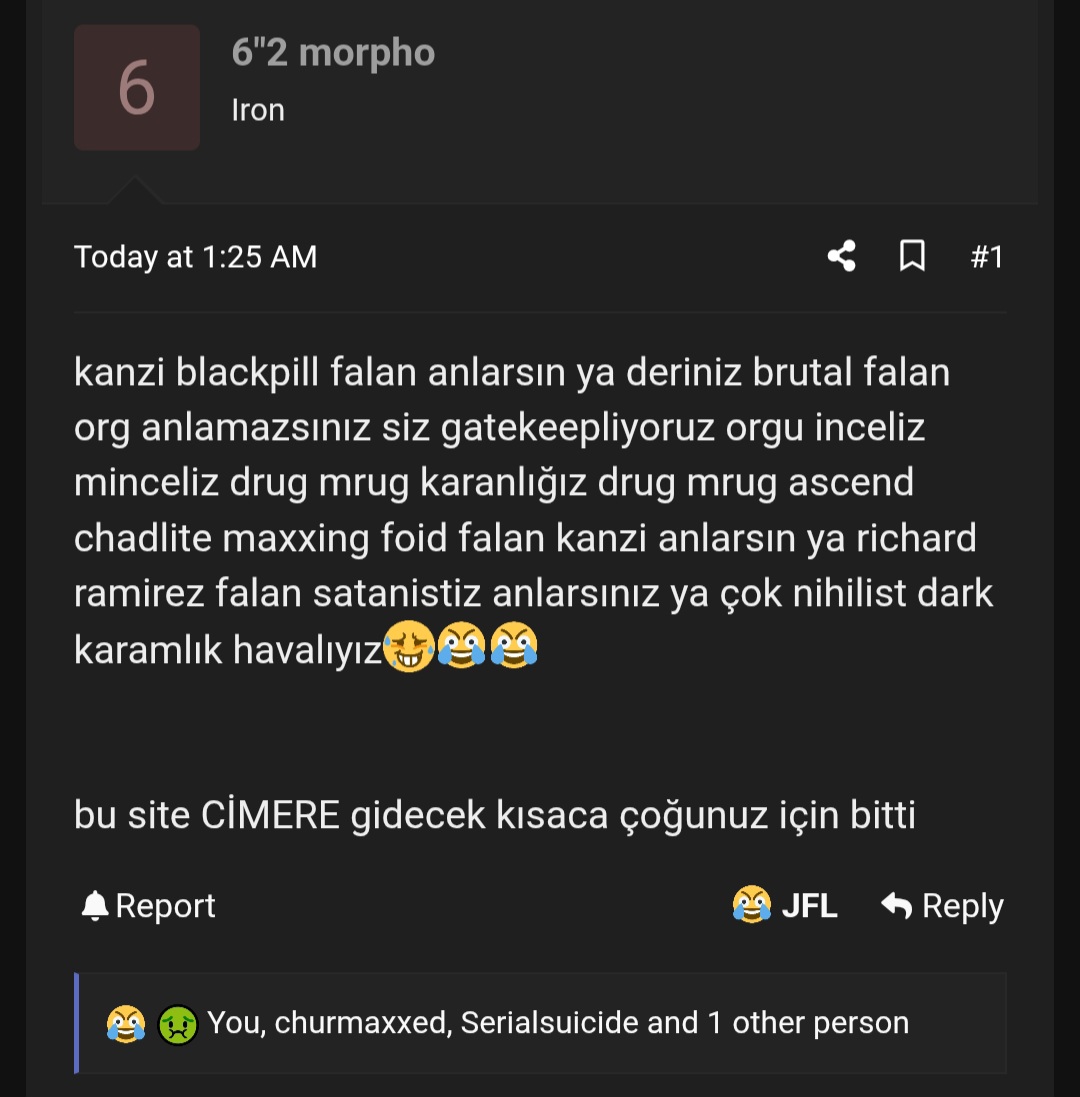Open the #1 post permalink
This screenshot has width=1080, height=1097.
click(986, 257)
